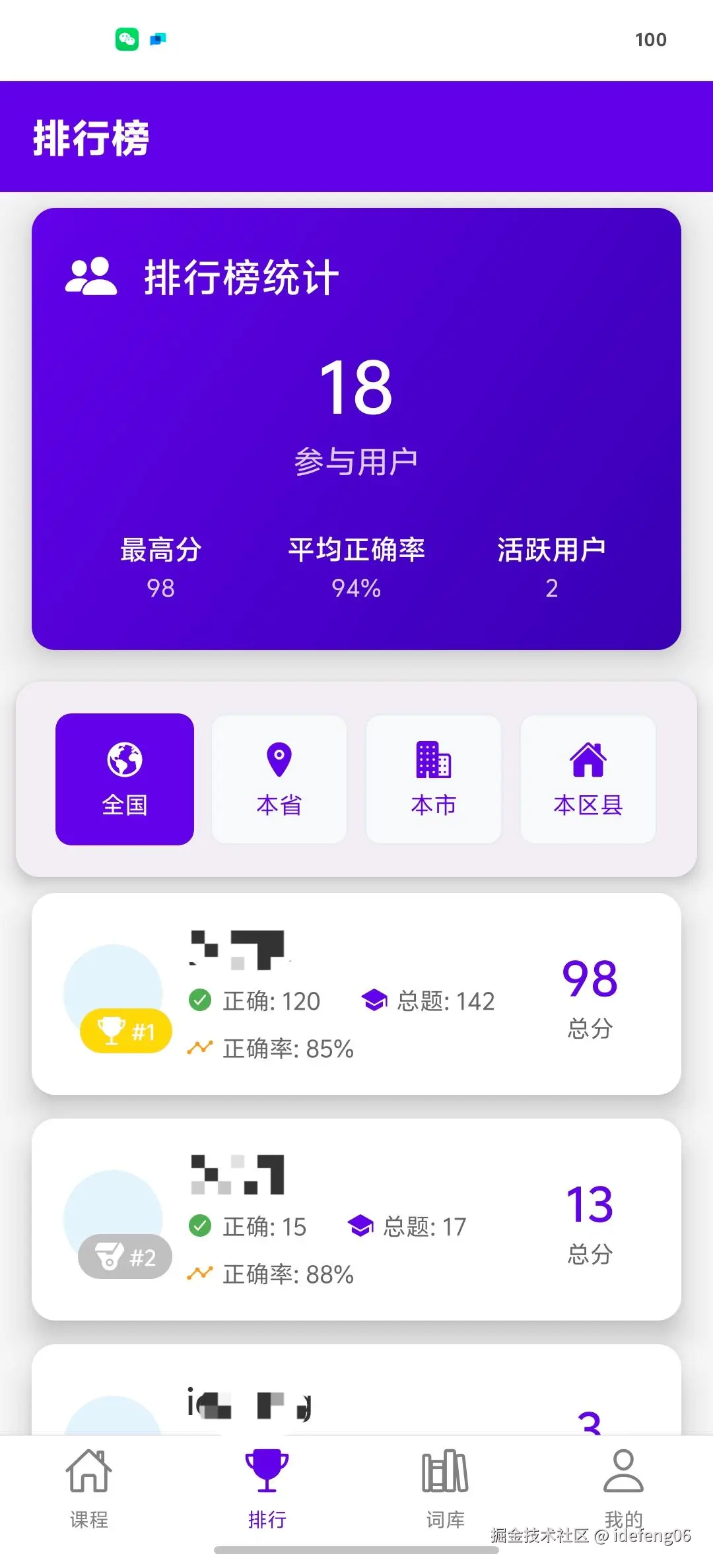Select the globe icon on the 全国 filter
The height and width of the screenshot is (1568, 713).
tap(125, 760)
